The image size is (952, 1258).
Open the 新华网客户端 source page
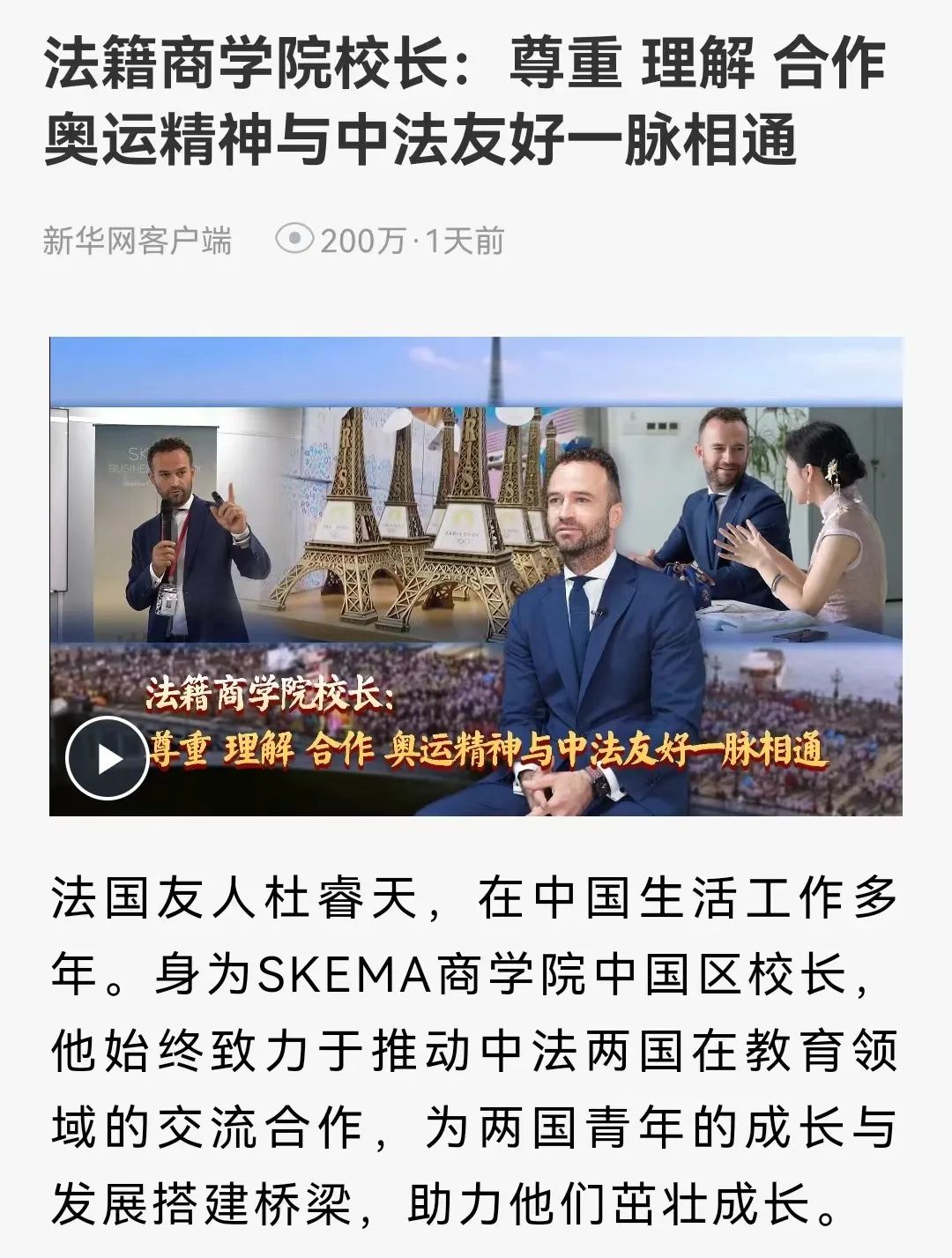pos(138,241)
